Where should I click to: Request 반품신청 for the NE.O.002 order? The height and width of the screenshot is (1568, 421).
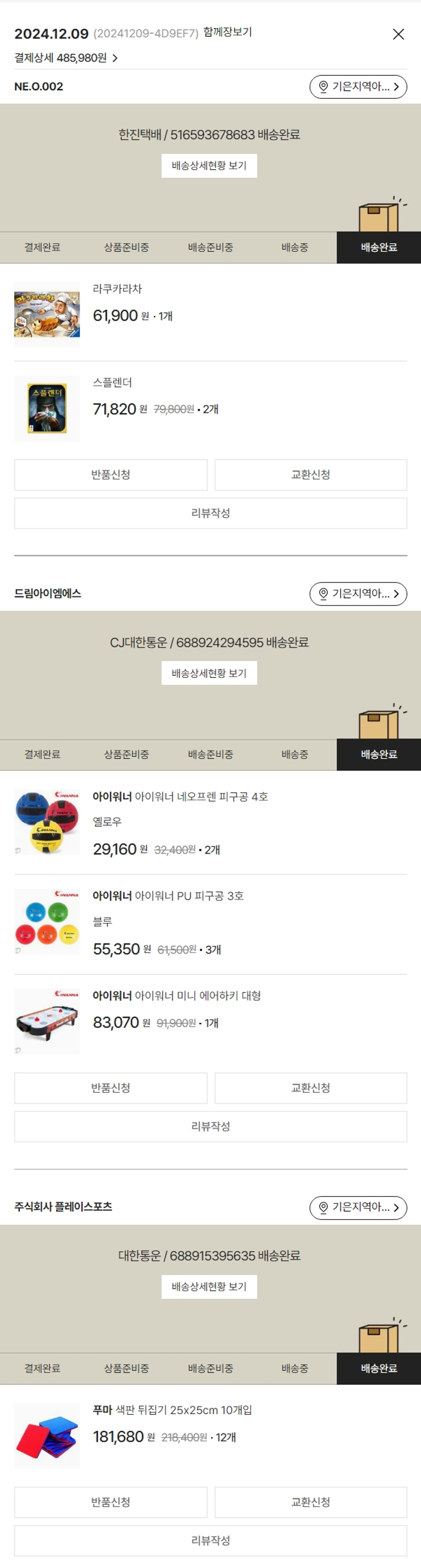111,475
